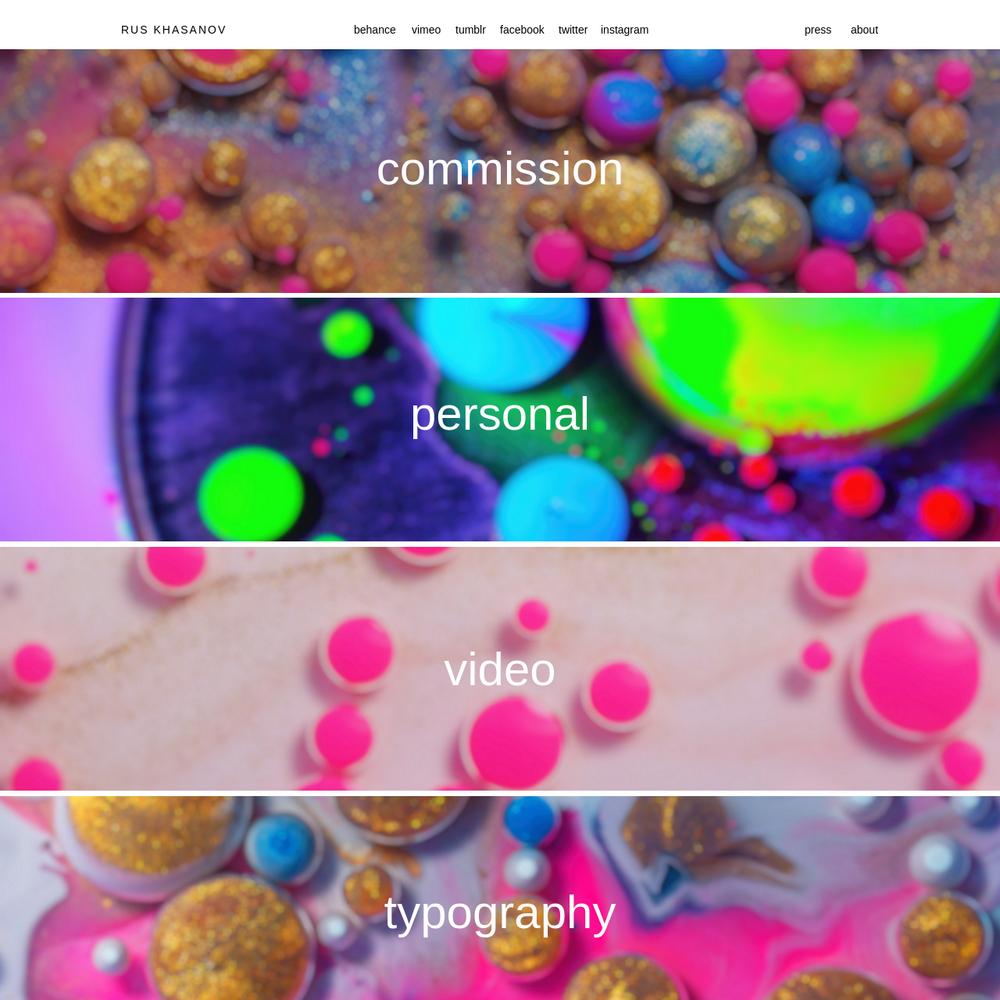1000x1000 pixels.
Task: Select the personal works banner
Action: pyautogui.click(x=500, y=416)
